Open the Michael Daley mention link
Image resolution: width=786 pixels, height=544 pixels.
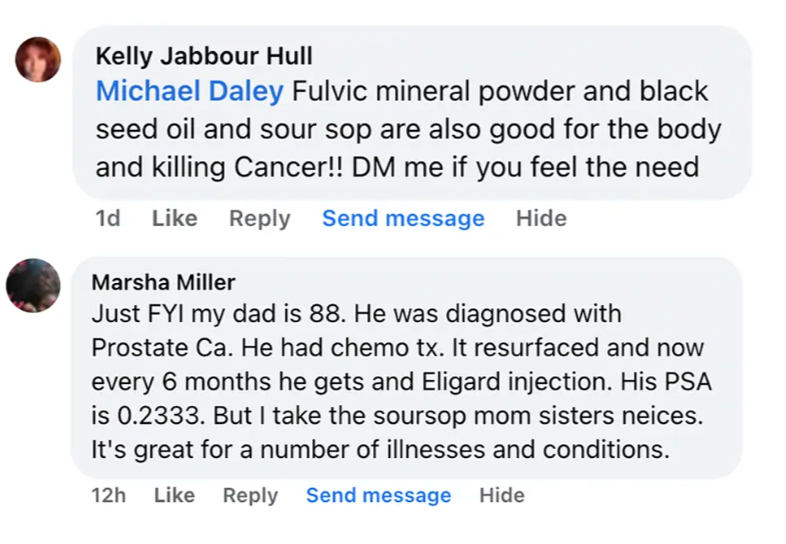click(189, 91)
